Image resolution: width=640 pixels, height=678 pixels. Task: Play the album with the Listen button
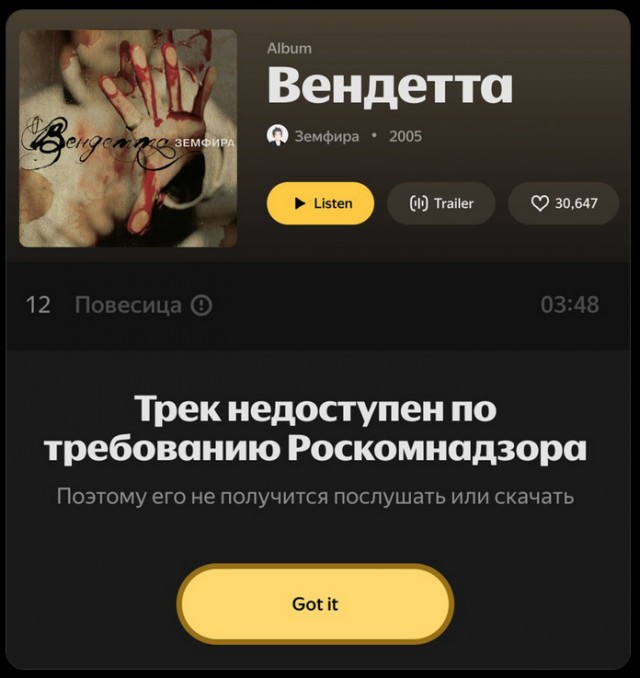[x=320, y=203]
